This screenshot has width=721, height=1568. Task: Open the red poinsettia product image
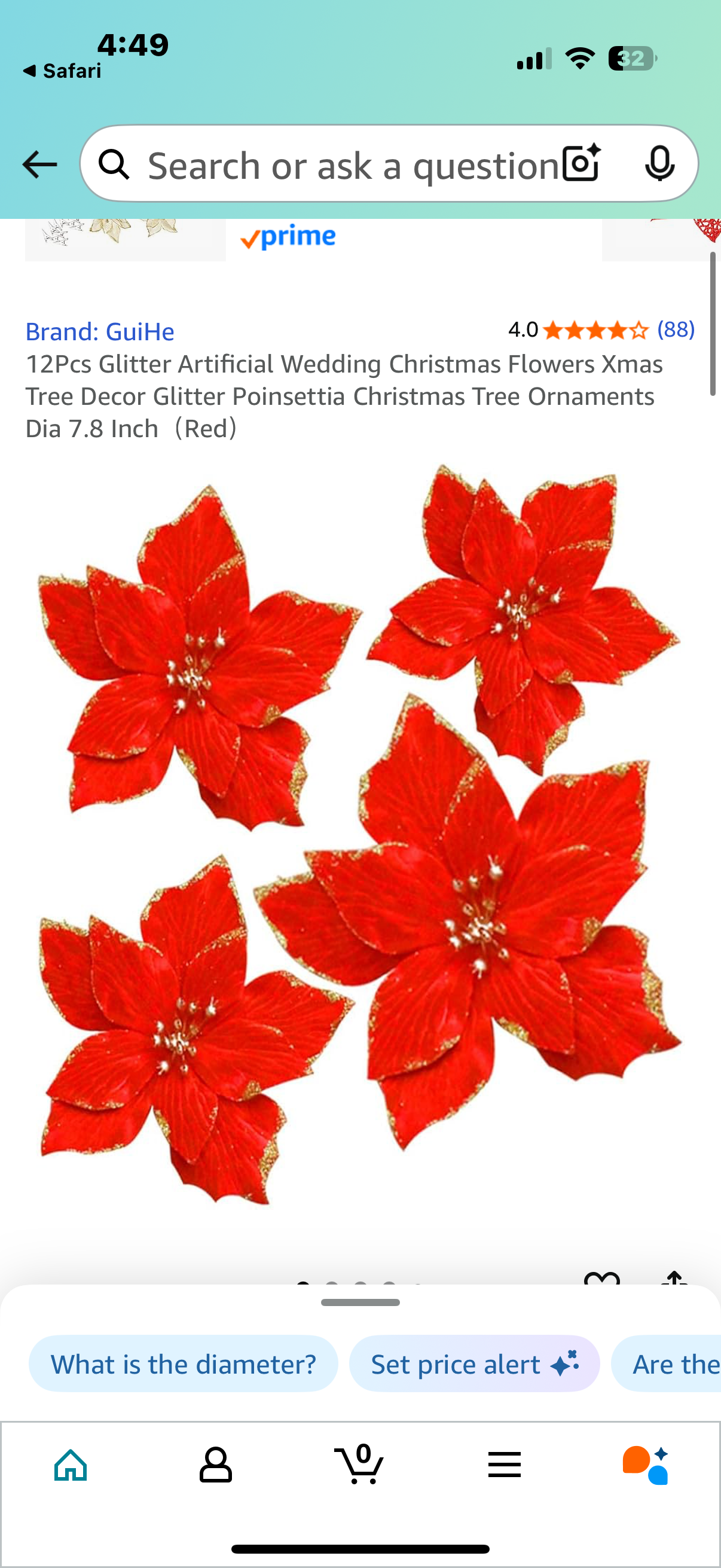point(360,834)
